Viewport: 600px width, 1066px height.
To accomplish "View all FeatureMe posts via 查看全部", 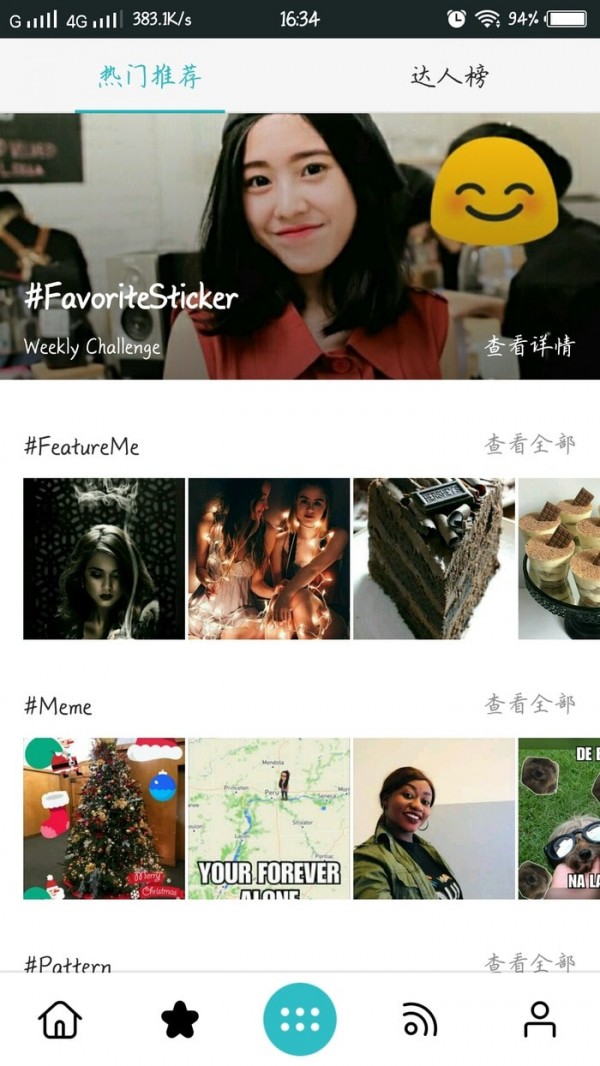I will 530,445.
